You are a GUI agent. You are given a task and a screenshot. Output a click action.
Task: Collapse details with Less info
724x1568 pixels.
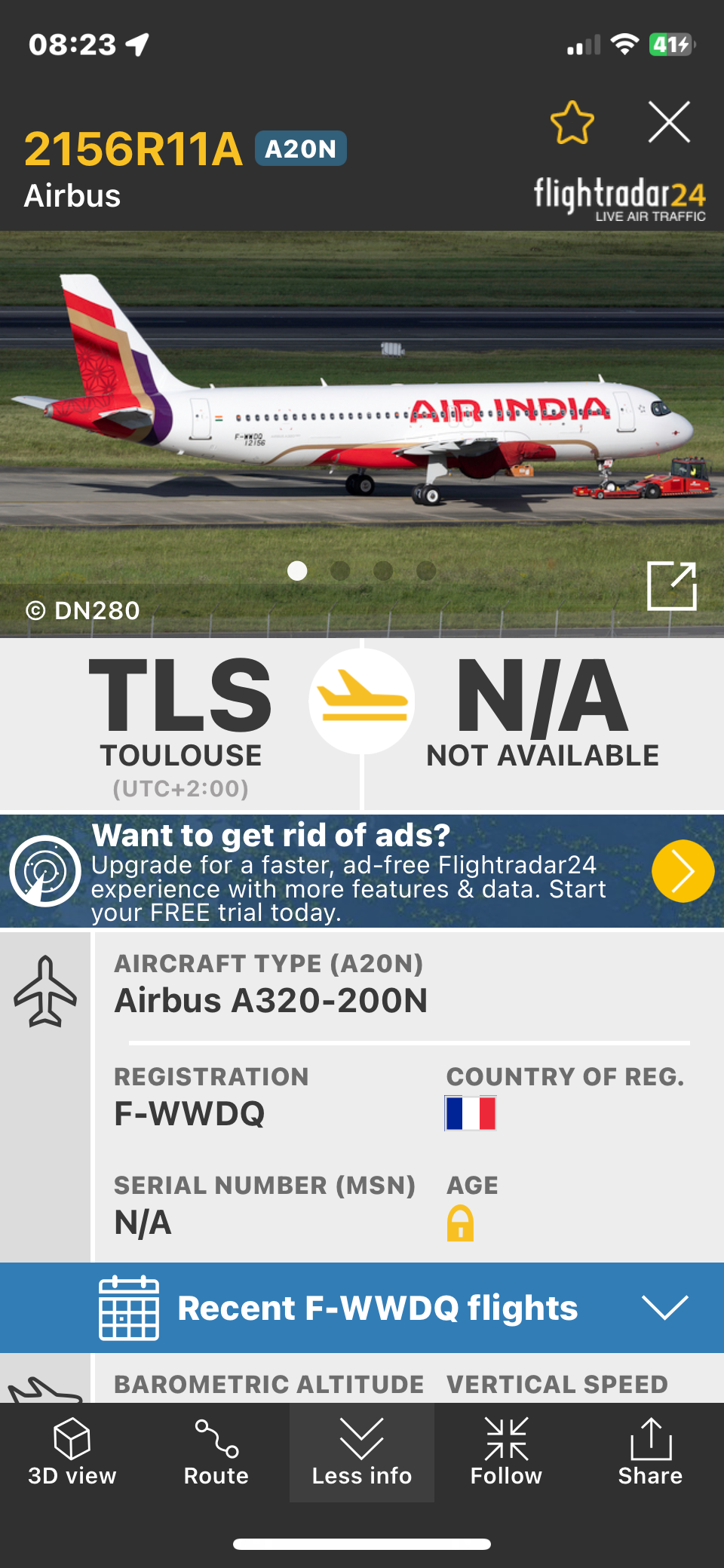coord(362,1452)
